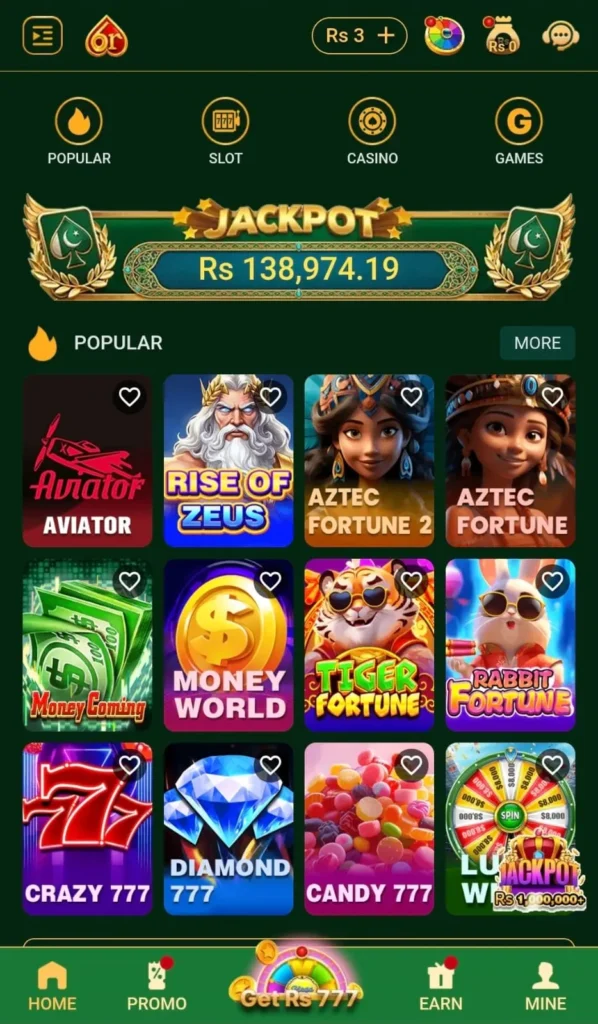Open Candy 777 game
Screen dimensions: 598x1024
pos(369,829)
